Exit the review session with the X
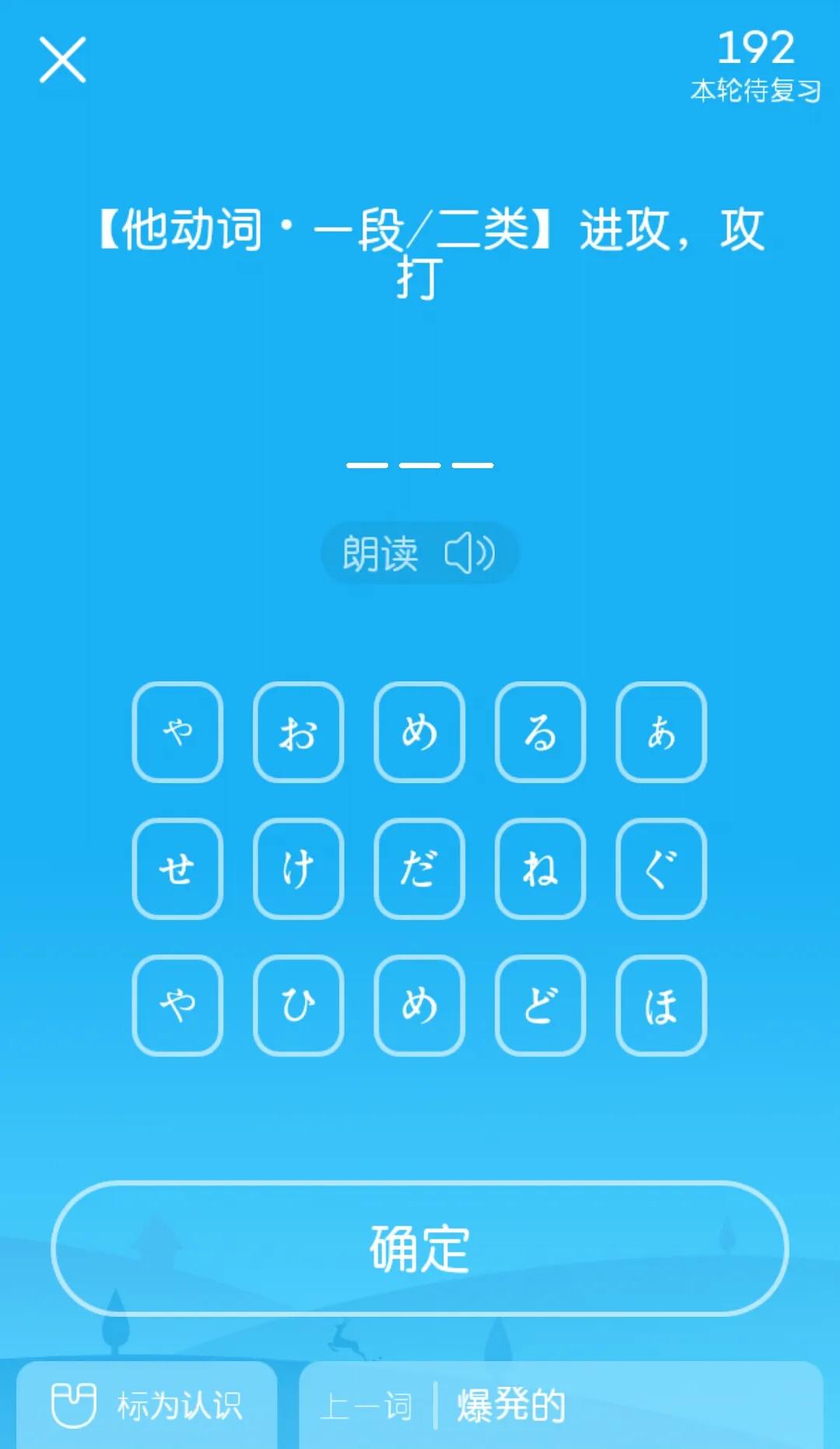Image resolution: width=840 pixels, height=1449 pixels. click(x=61, y=61)
